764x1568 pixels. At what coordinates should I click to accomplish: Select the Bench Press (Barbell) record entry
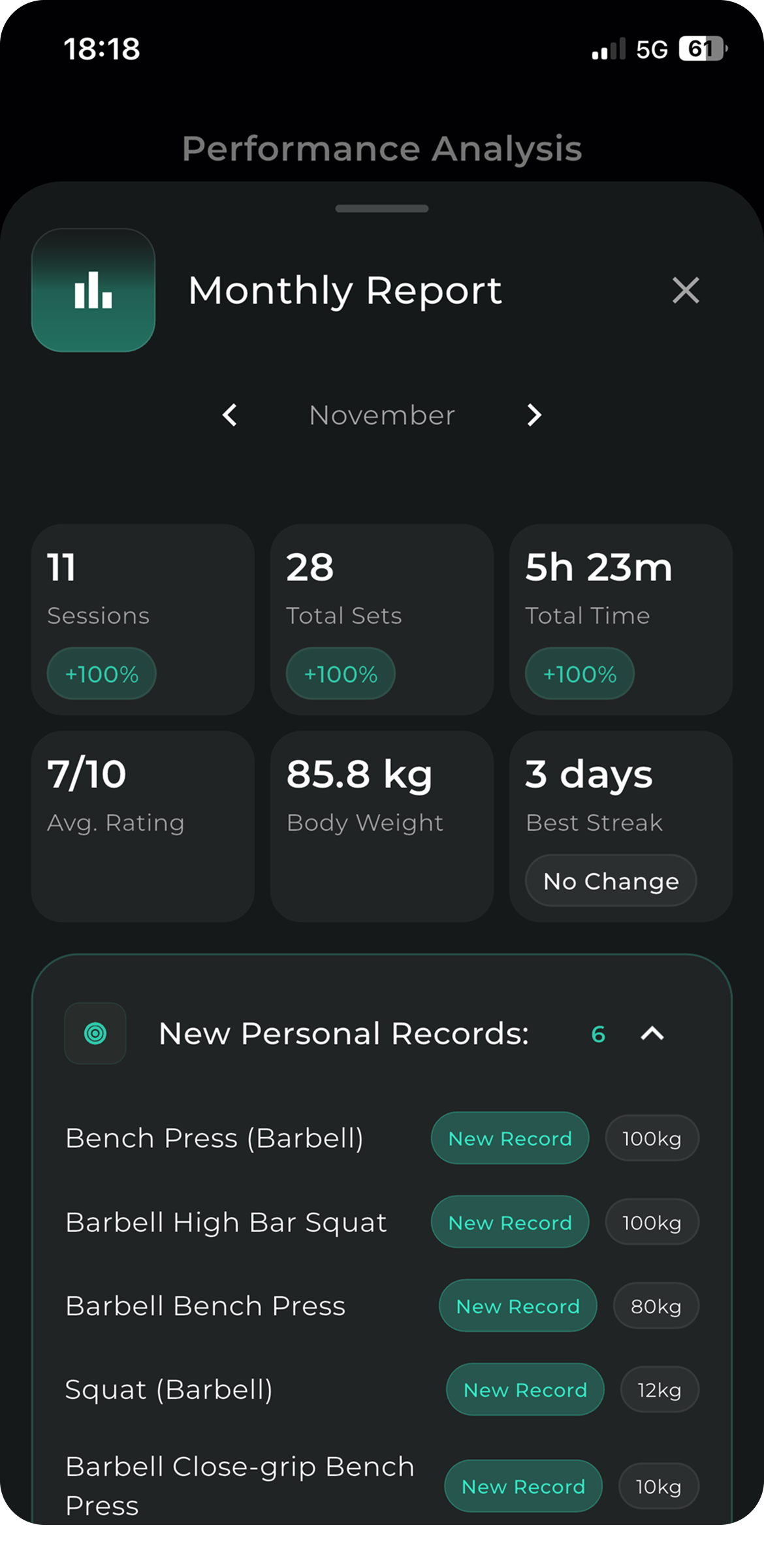click(215, 1138)
